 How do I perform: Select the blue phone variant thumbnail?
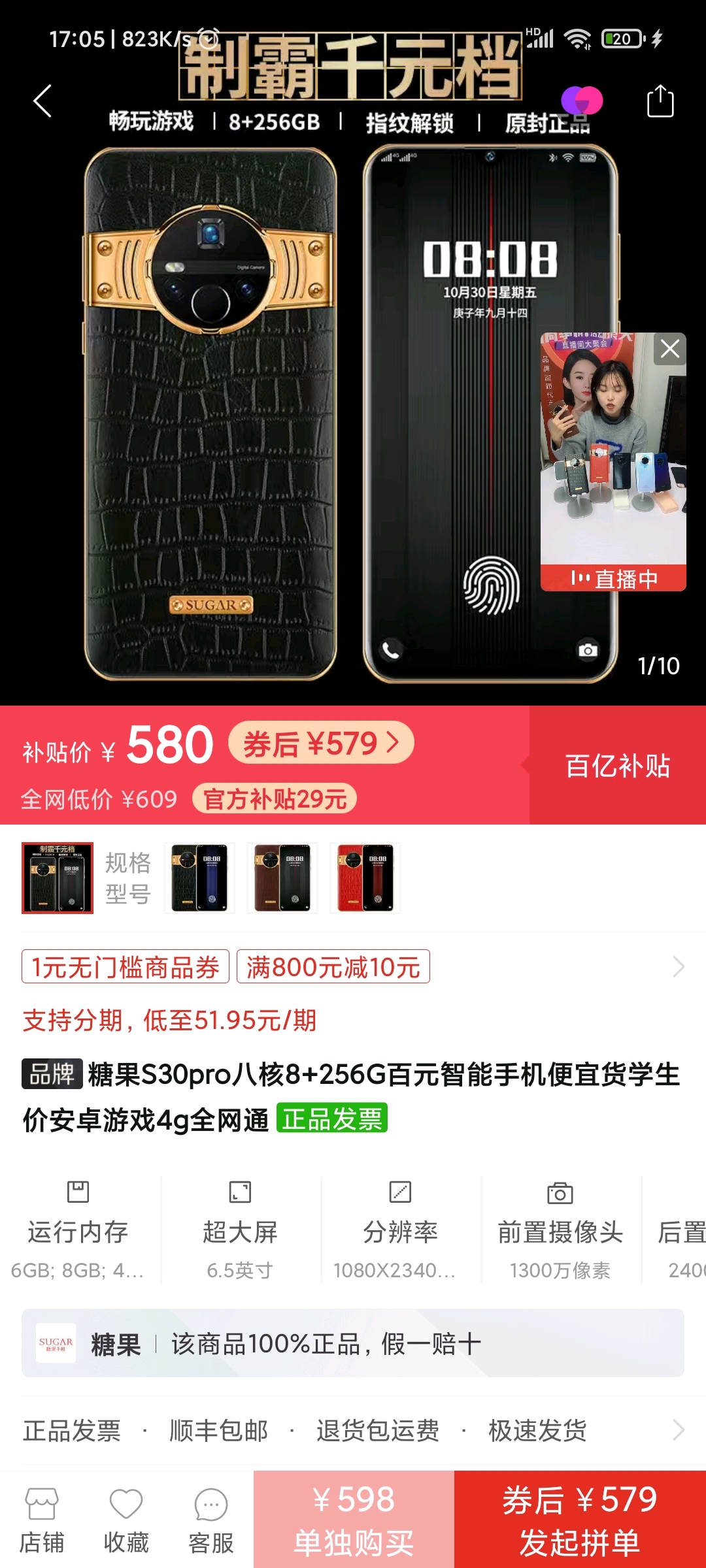coord(199,878)
